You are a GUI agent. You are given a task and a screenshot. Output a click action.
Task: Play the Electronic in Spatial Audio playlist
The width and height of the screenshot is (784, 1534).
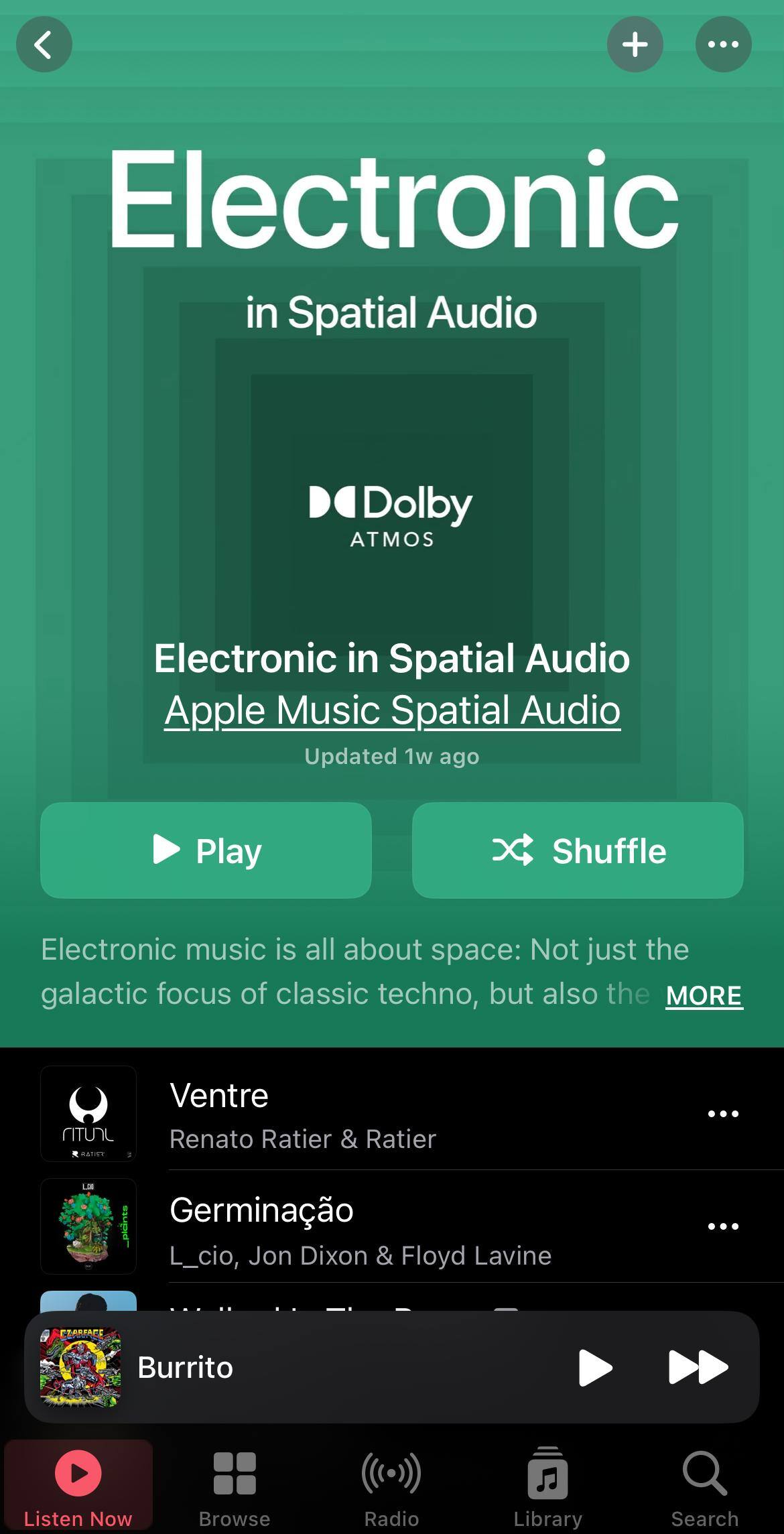click(x=206, y=850)
